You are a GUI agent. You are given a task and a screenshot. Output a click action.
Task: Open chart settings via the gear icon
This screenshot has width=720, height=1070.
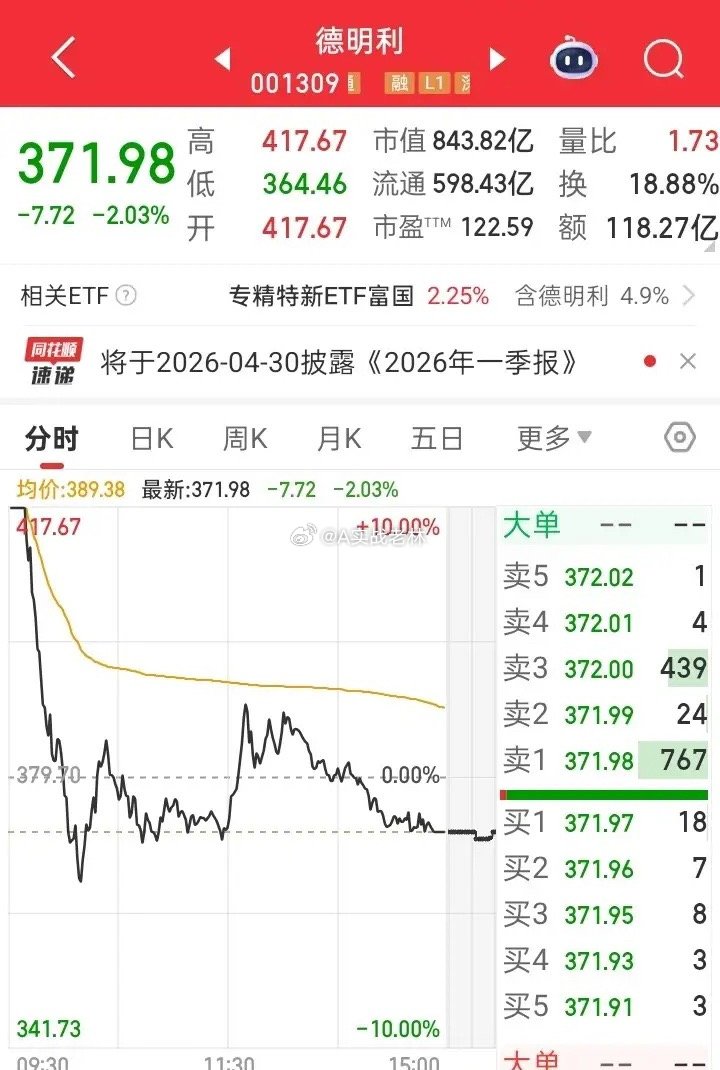coord(678,437)
